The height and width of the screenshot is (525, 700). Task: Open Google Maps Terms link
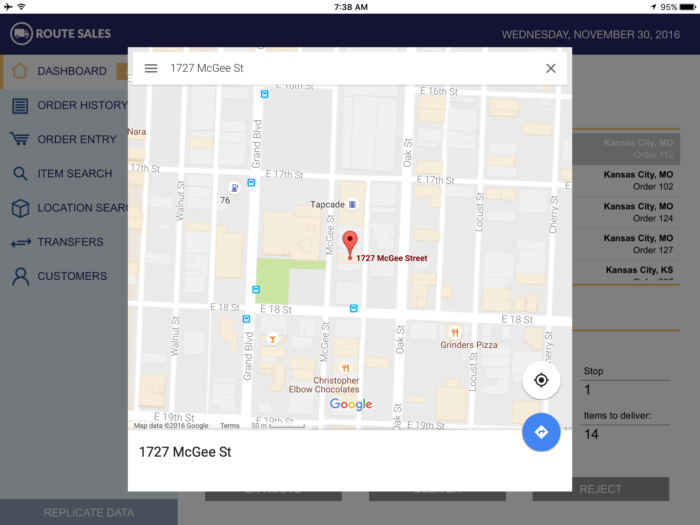pos(230,426)
